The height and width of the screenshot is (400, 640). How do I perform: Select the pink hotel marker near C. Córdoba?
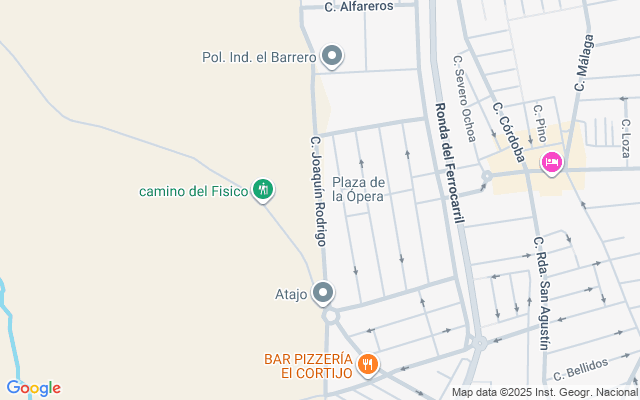pos(551,161)
